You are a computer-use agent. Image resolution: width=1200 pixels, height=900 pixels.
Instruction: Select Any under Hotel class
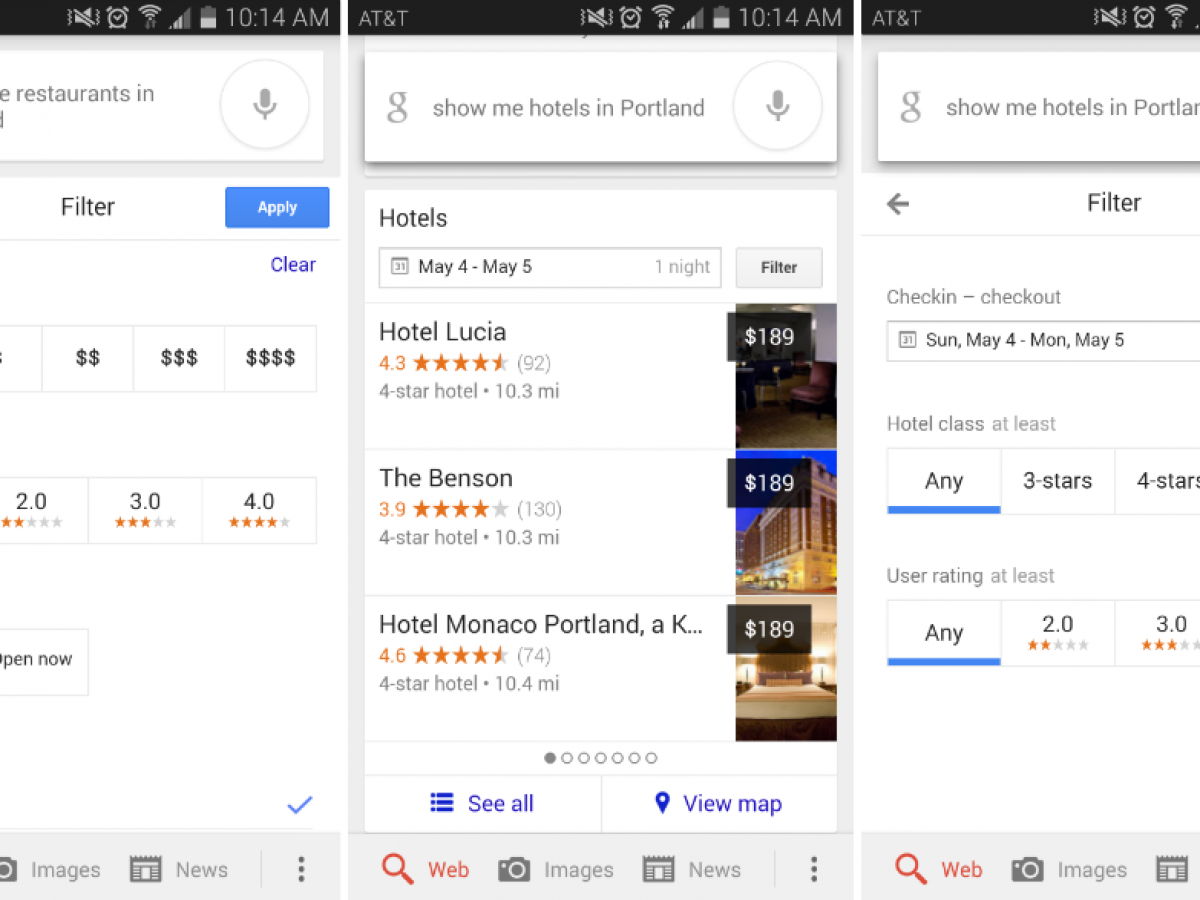[943, 481]
